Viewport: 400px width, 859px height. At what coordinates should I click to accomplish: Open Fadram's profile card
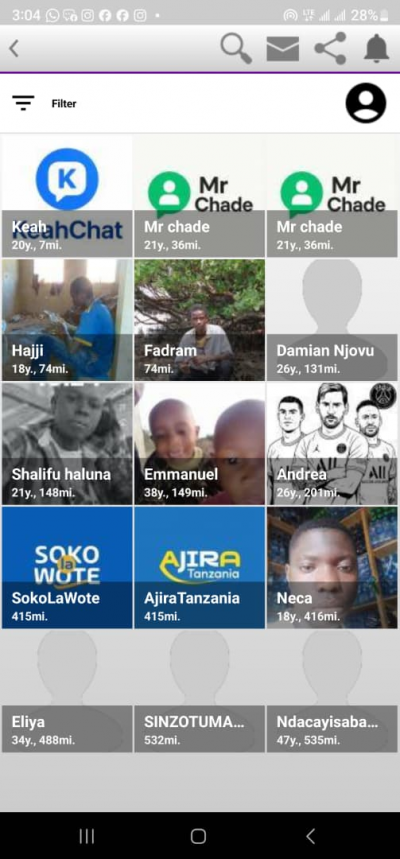(x=199, y=320)
